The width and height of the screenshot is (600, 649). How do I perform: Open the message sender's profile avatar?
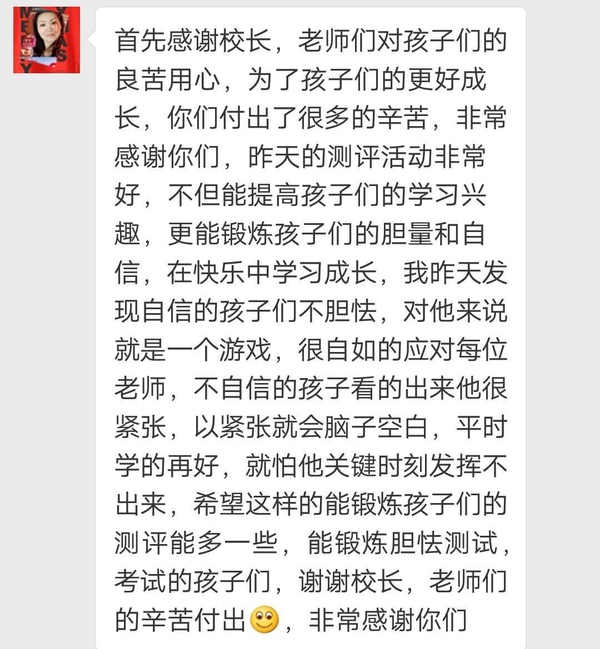pos(46,40)
